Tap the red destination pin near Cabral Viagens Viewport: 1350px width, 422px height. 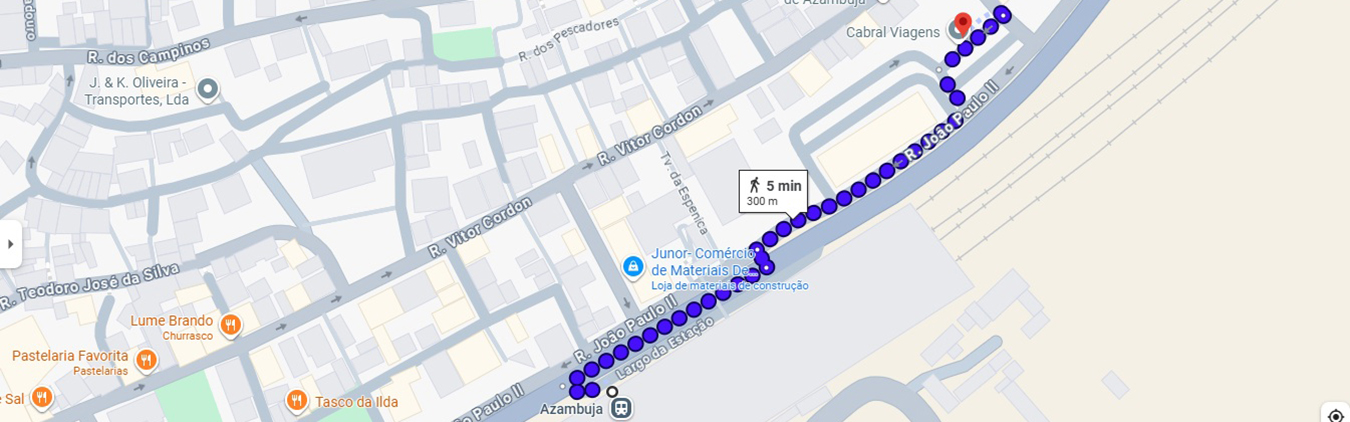click(x=962, y=23)
